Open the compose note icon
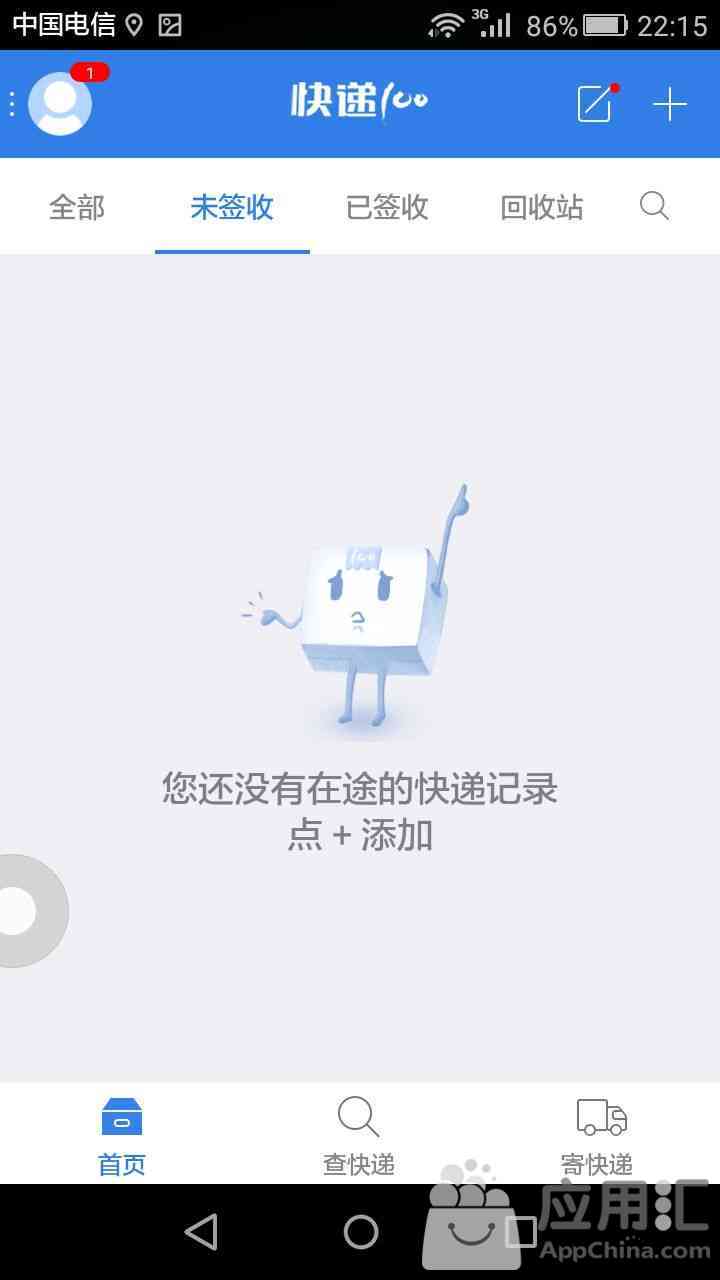The width and height of the screenshot is (720, 1280). (596, 103)
